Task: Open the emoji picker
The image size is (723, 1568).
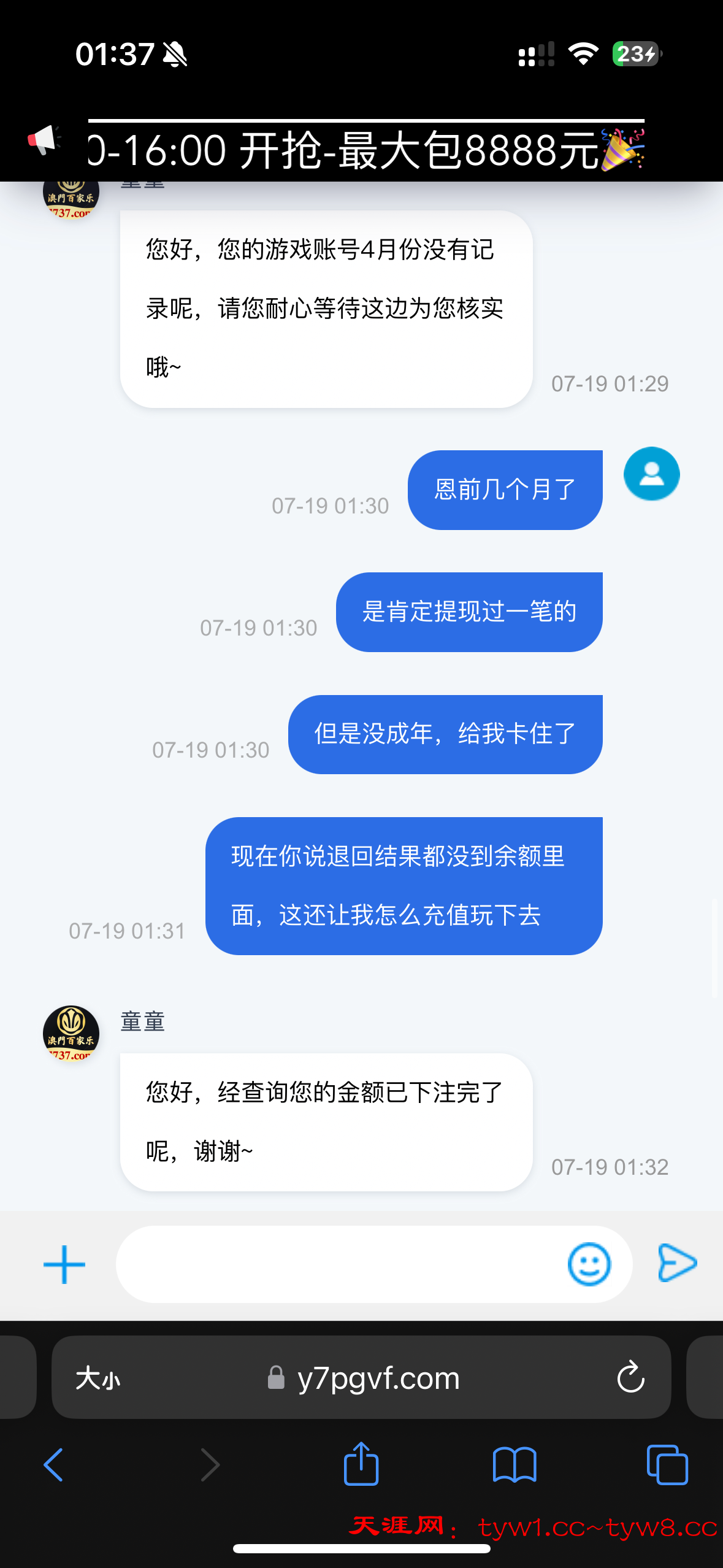Action: tap(589, 1264)
